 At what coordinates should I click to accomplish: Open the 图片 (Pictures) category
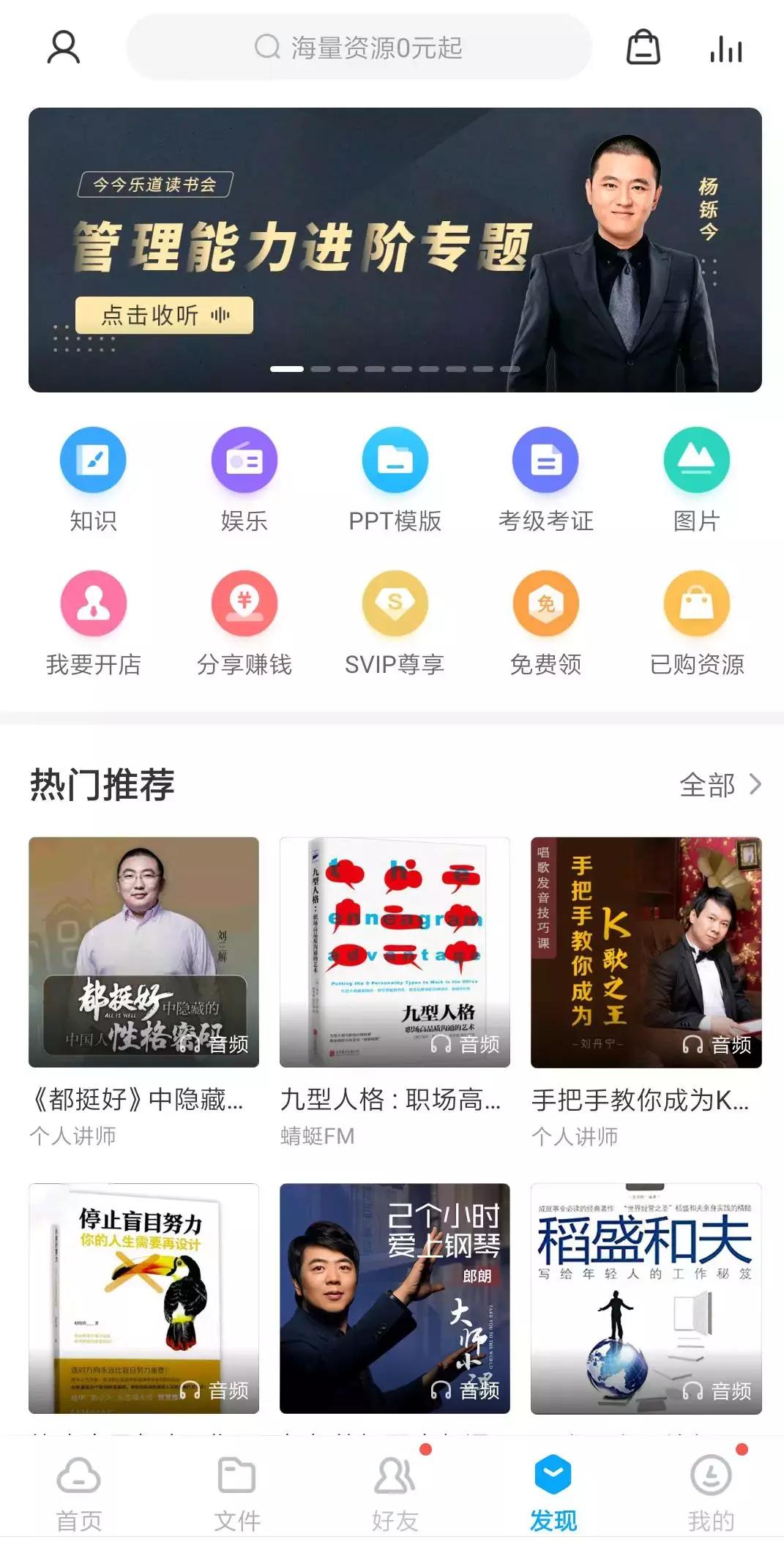(696, 461)
